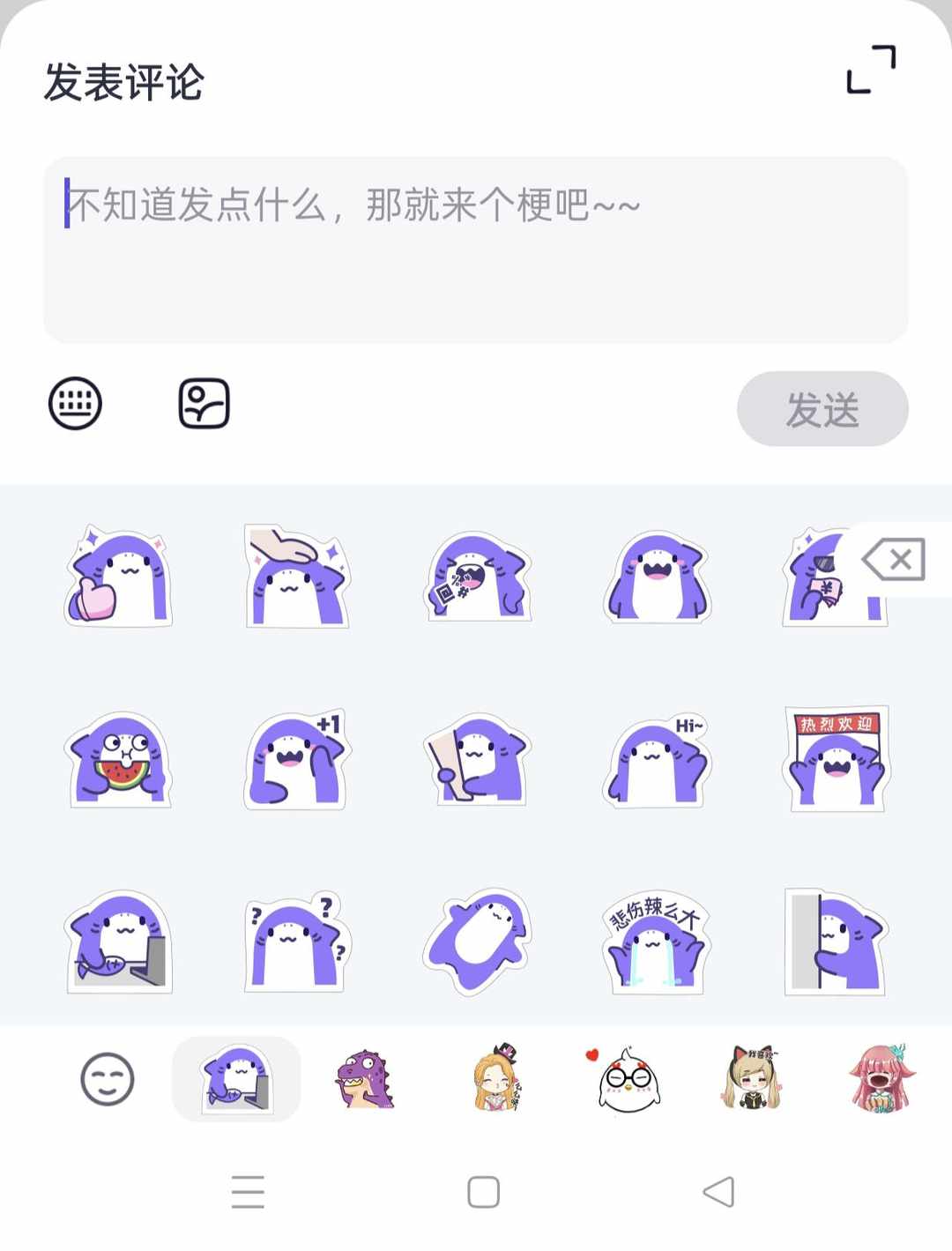Viewport: 952px width, 1251px height.
Task: Pick the crying 悲伤辣么大 shark sticker
Action: point(655,943)
